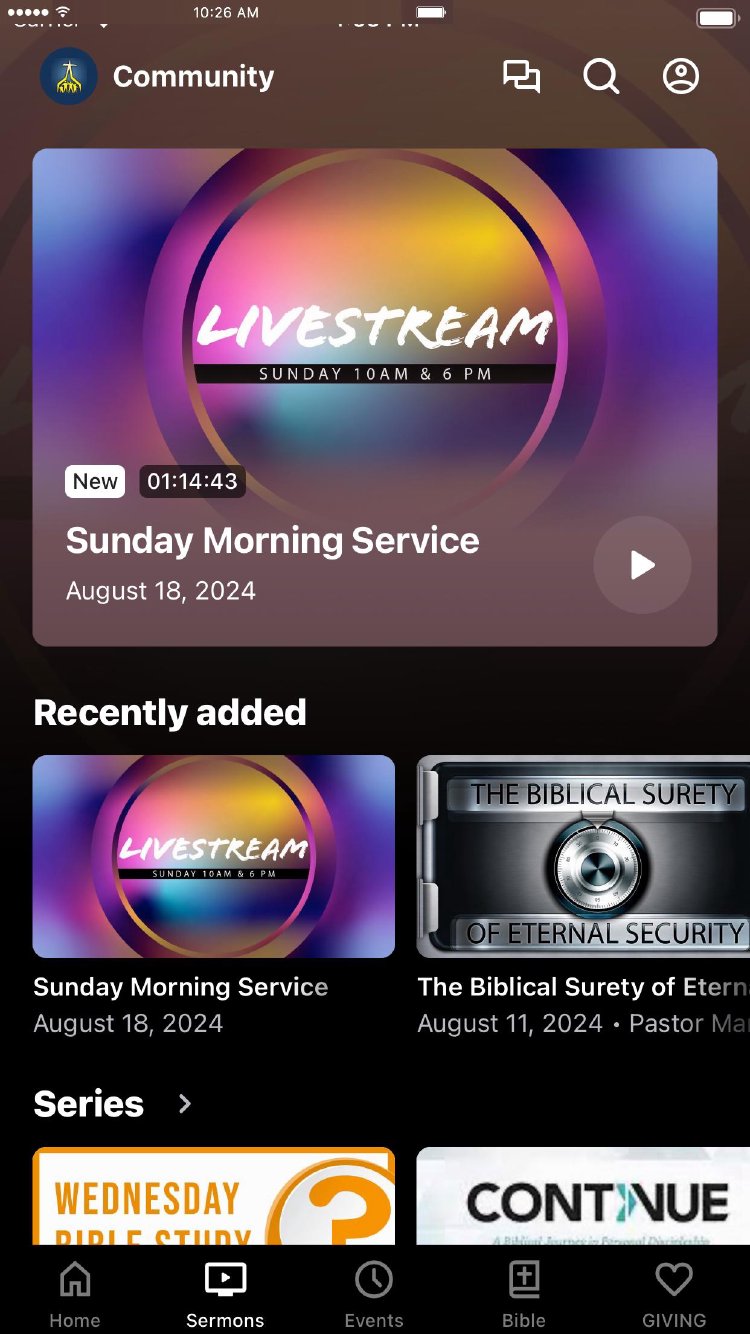
Task: Open the GIVING tab
Action: coord(674,1294)
